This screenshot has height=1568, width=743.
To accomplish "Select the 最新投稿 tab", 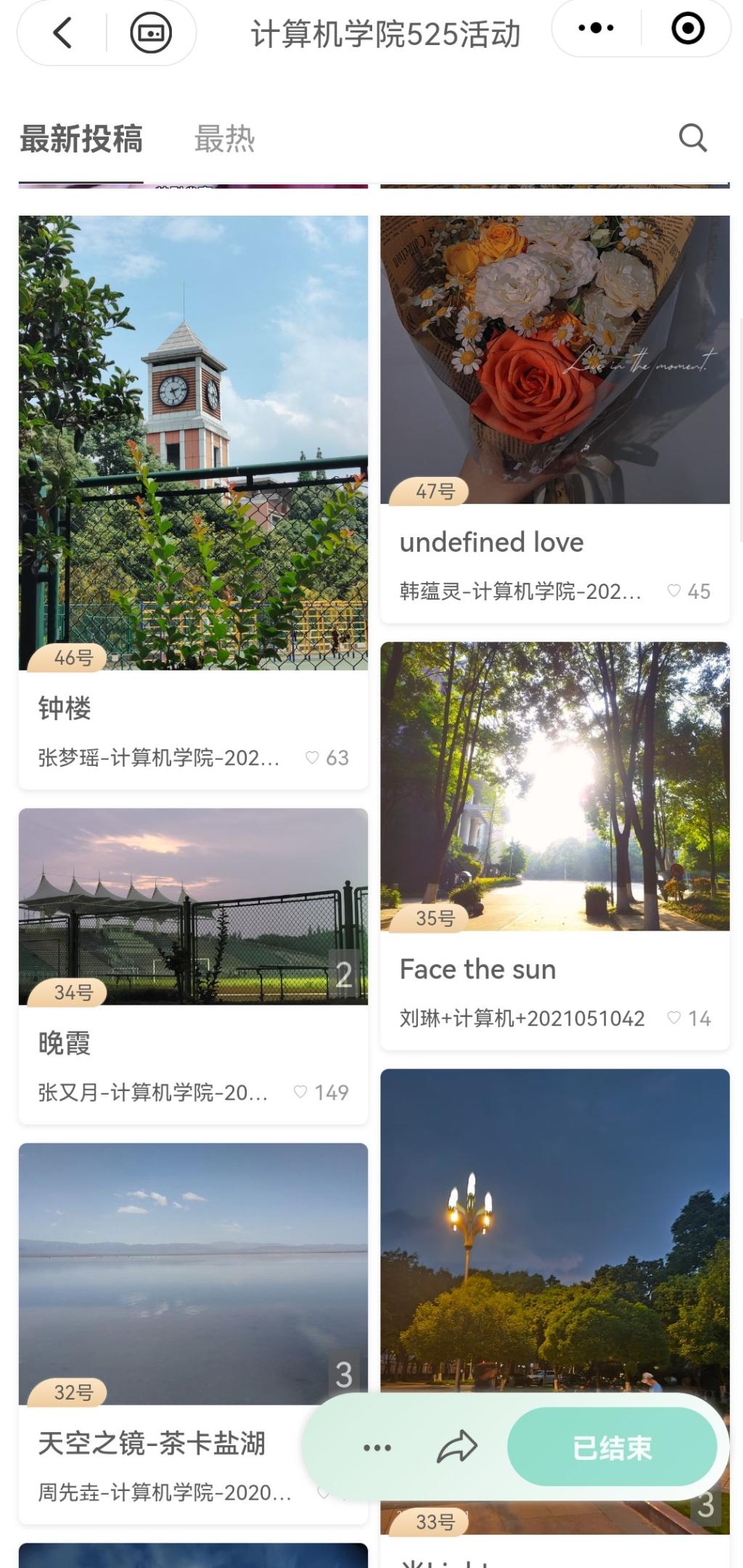I will pyautogui.click(x=81, y=139).
